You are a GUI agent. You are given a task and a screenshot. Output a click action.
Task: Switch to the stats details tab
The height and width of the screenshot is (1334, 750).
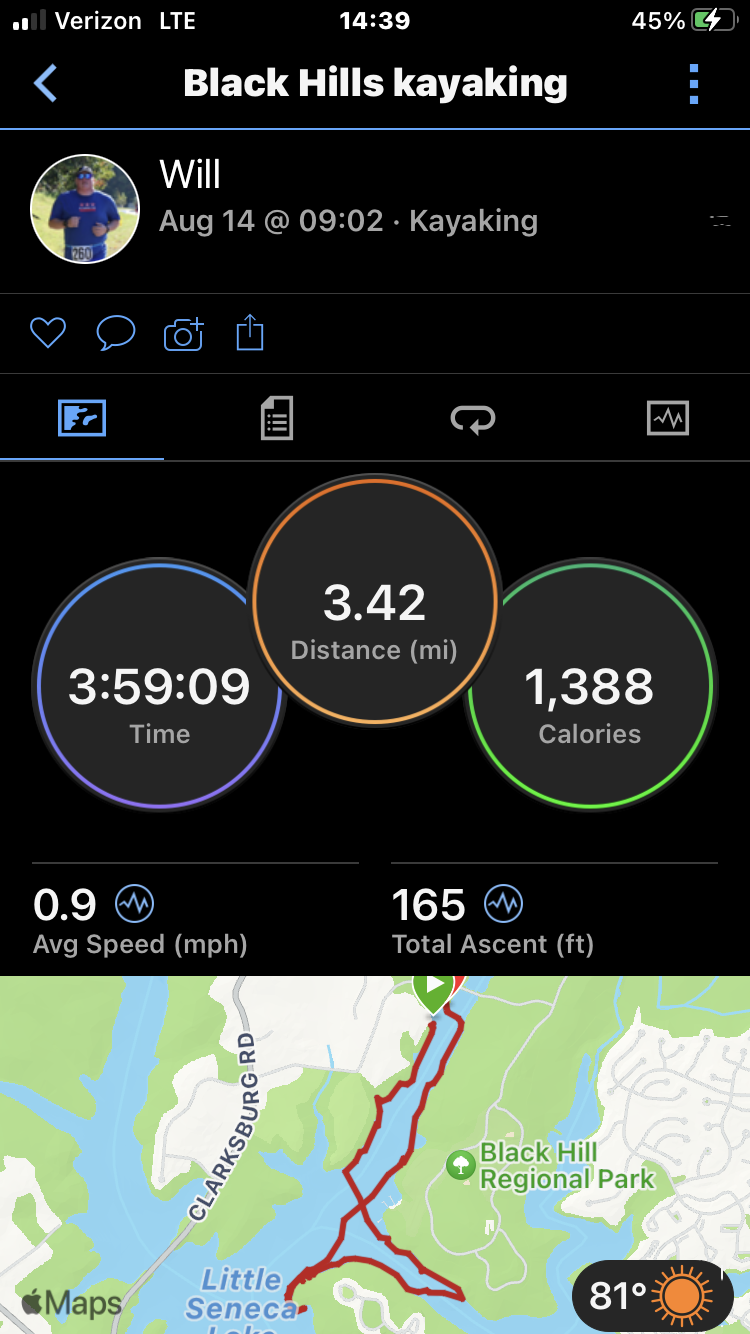coord(277,418)
